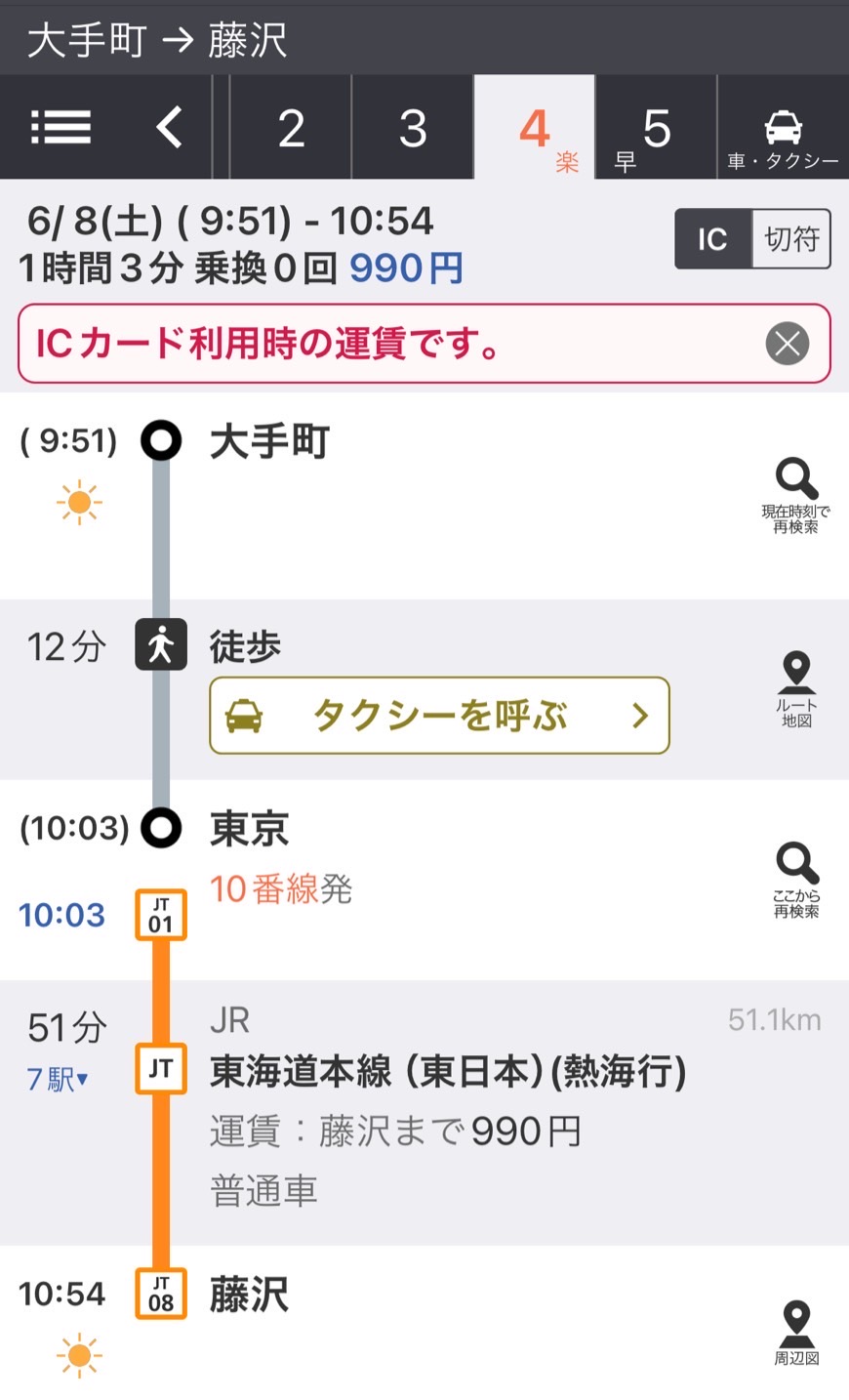Click the walking person transfer icon
Viewport: 849px width, 1400px height.
(x=160, y=644)
